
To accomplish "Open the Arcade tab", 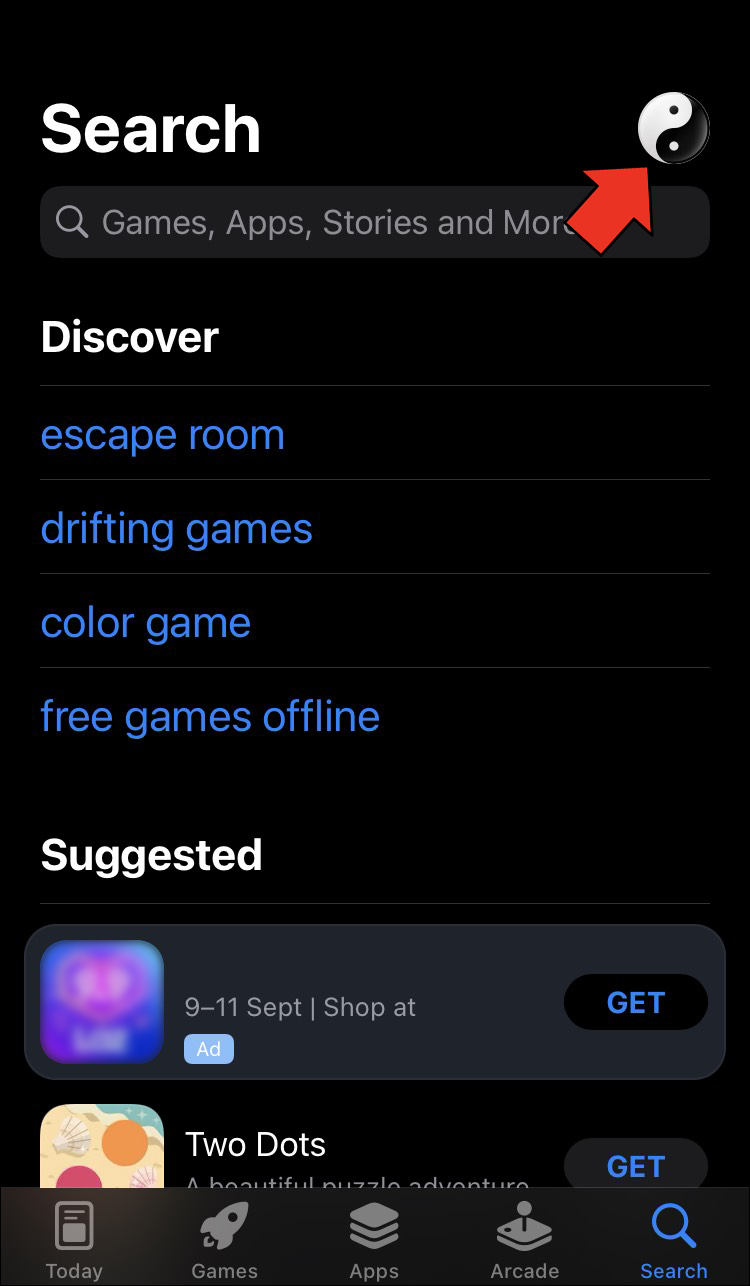I will pos(524,1240).
